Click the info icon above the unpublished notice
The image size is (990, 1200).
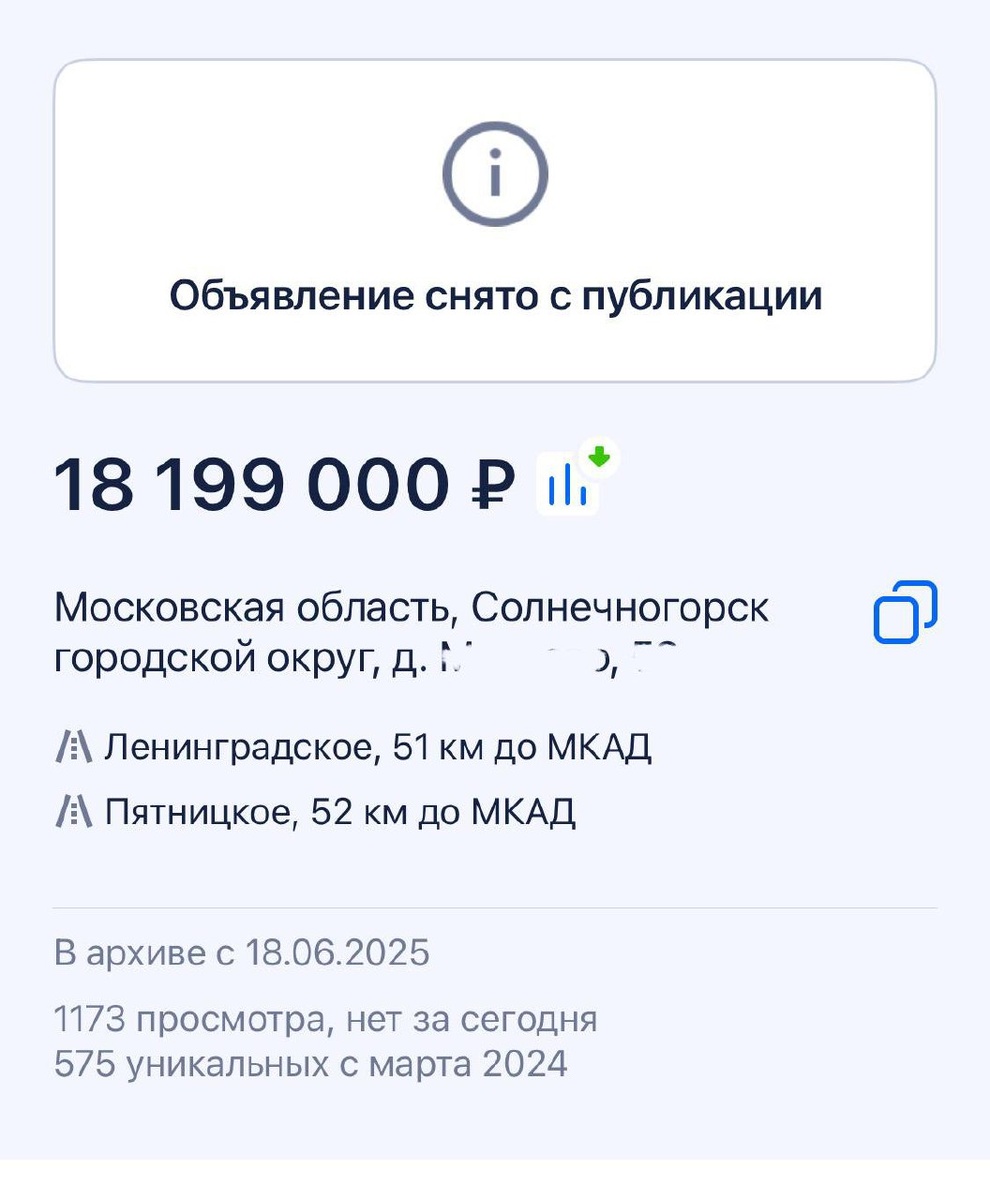pyautogui.click(x=494, y=172)
